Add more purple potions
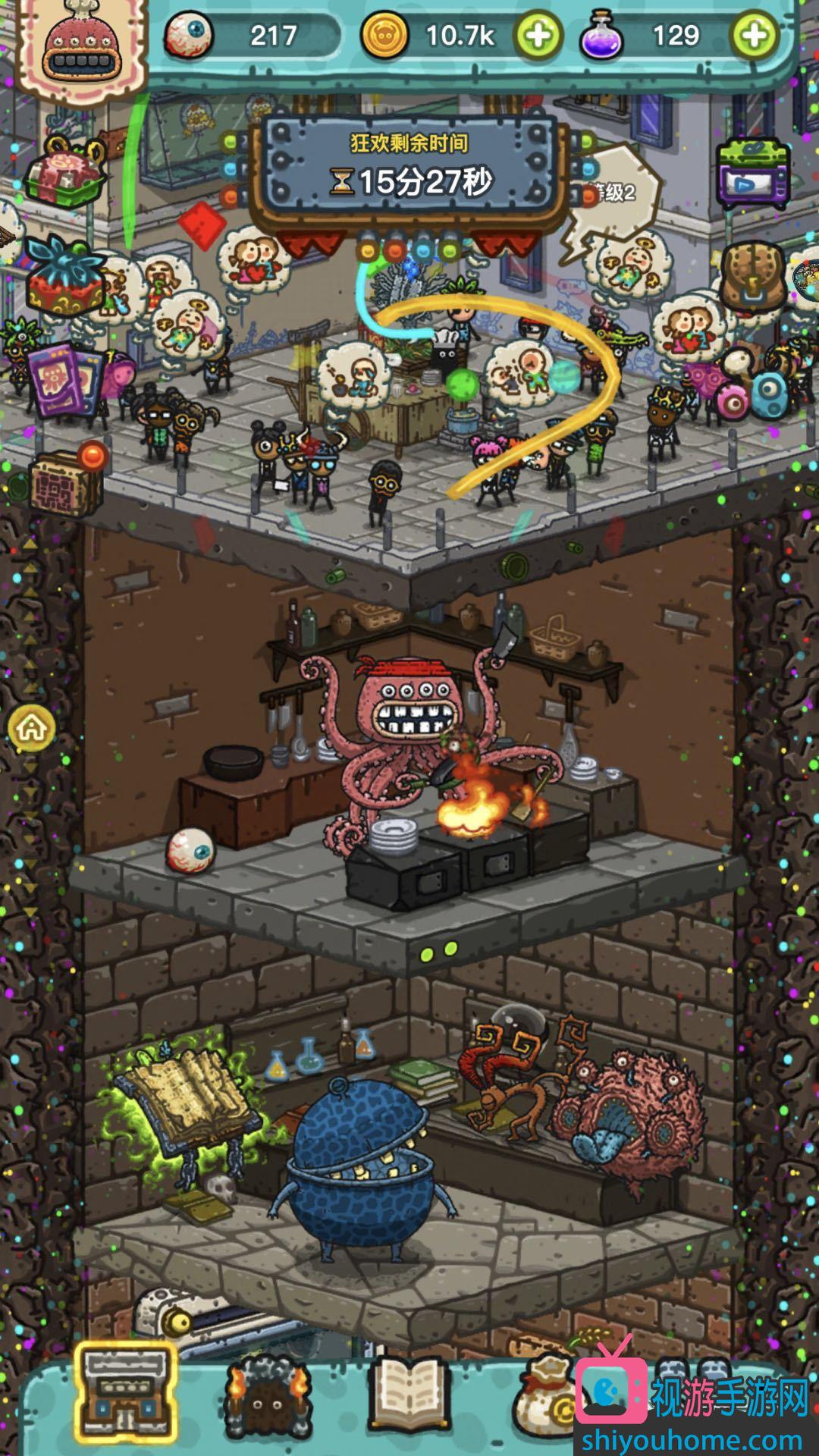 (x=754, y=36)
